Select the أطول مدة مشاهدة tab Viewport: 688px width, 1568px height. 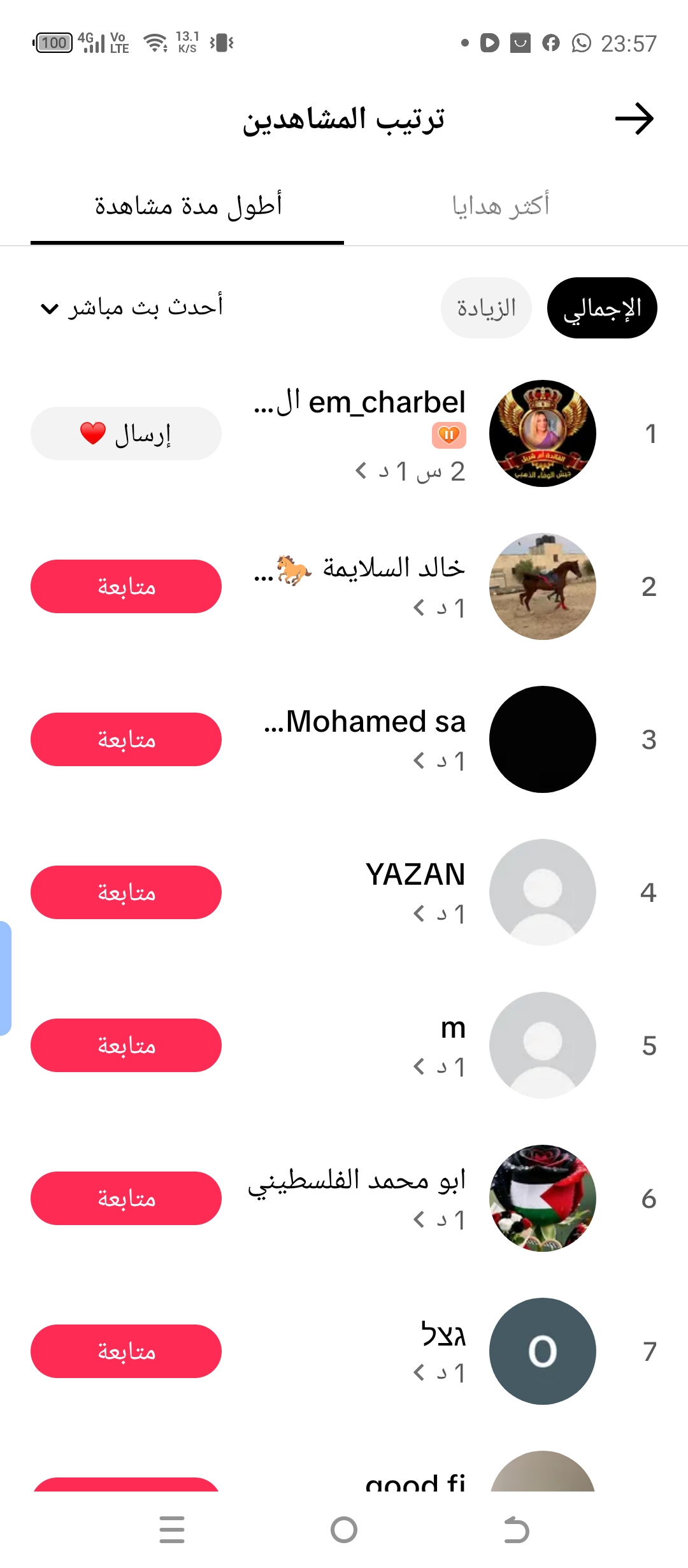point(187,206)
